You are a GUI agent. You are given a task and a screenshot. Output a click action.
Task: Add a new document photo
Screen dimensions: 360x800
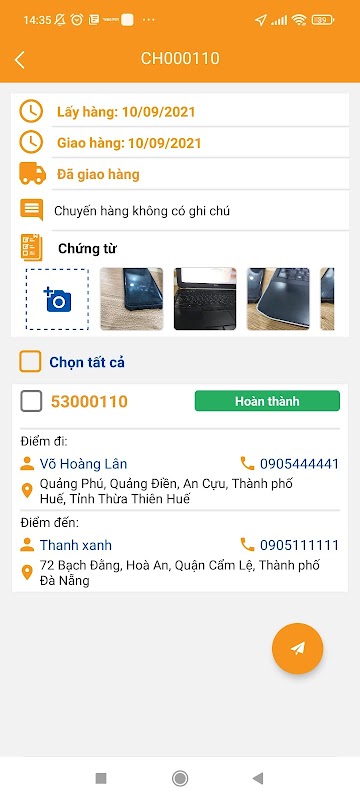(57, 299)
